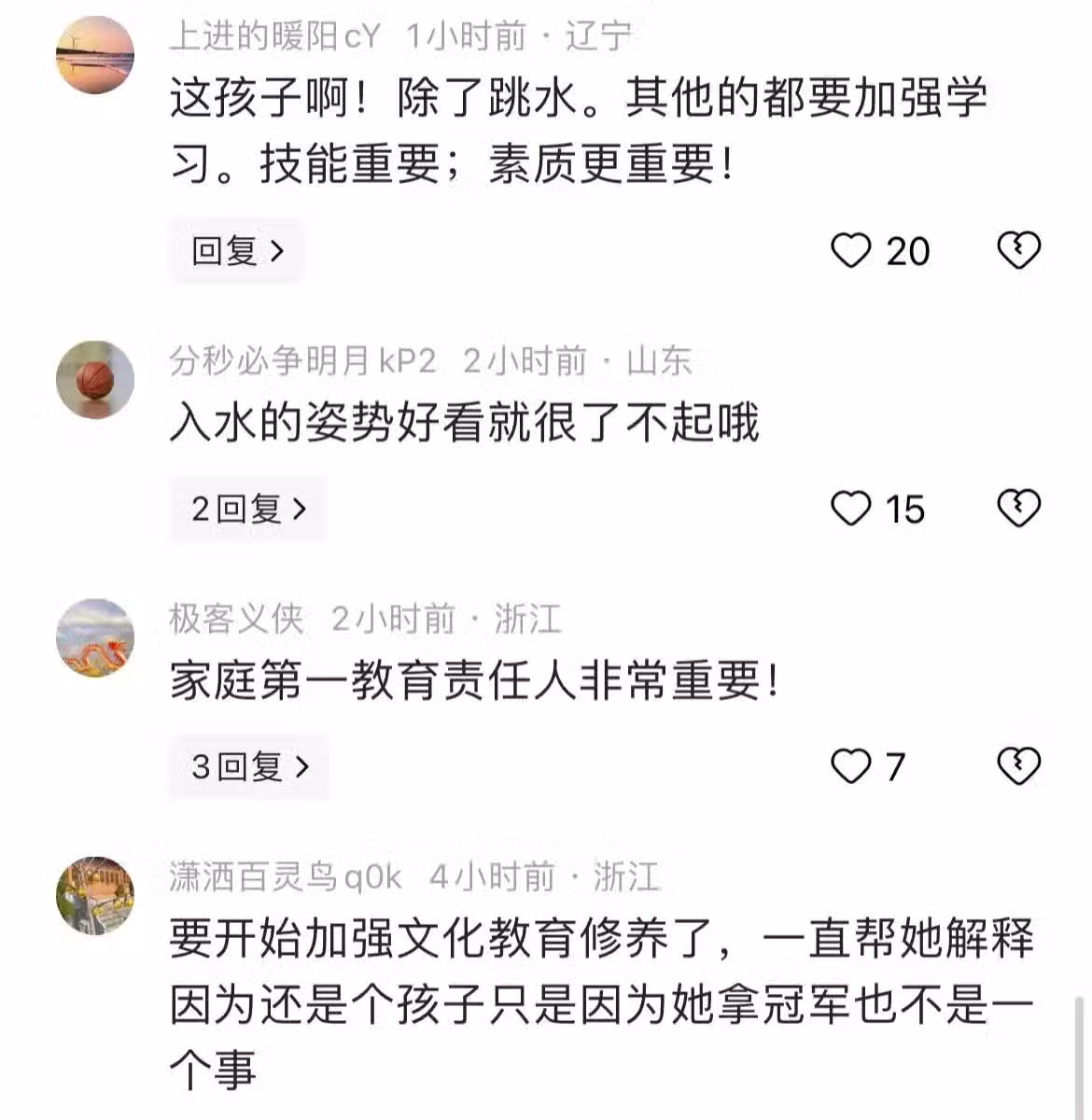
Task: Dislike the comment by 极客义侠
Action: pyautogui.click(x=1018, y=766)
